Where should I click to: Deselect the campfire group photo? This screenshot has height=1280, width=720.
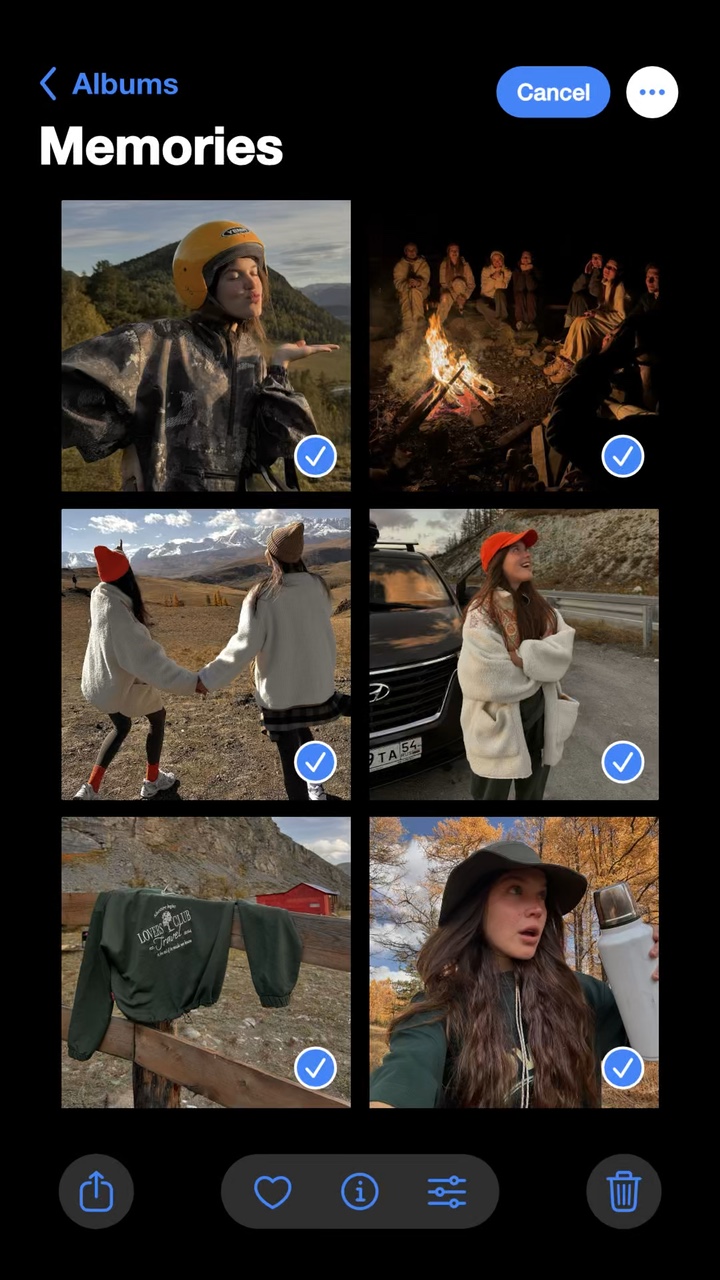pos(622,457)
